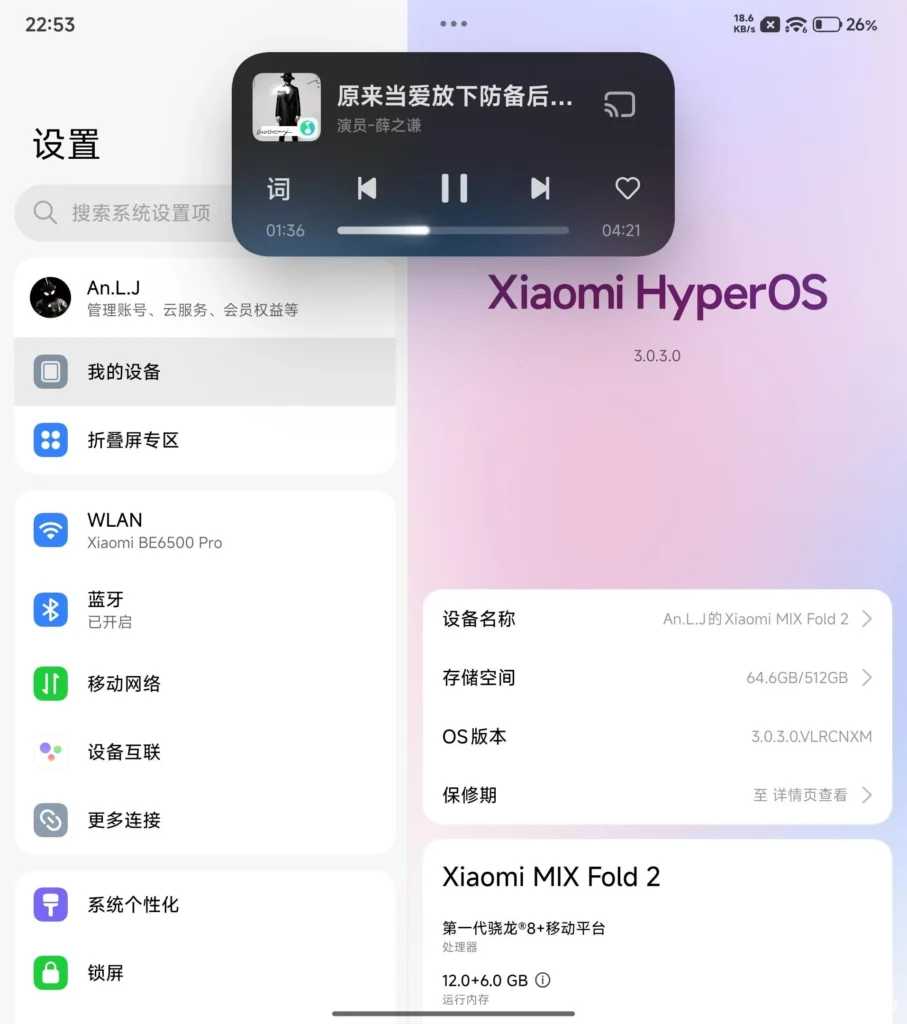Open the 设备名称 row
This screenshot has width=907, height=1024.
pyautogui.click(x=657, y=619)
